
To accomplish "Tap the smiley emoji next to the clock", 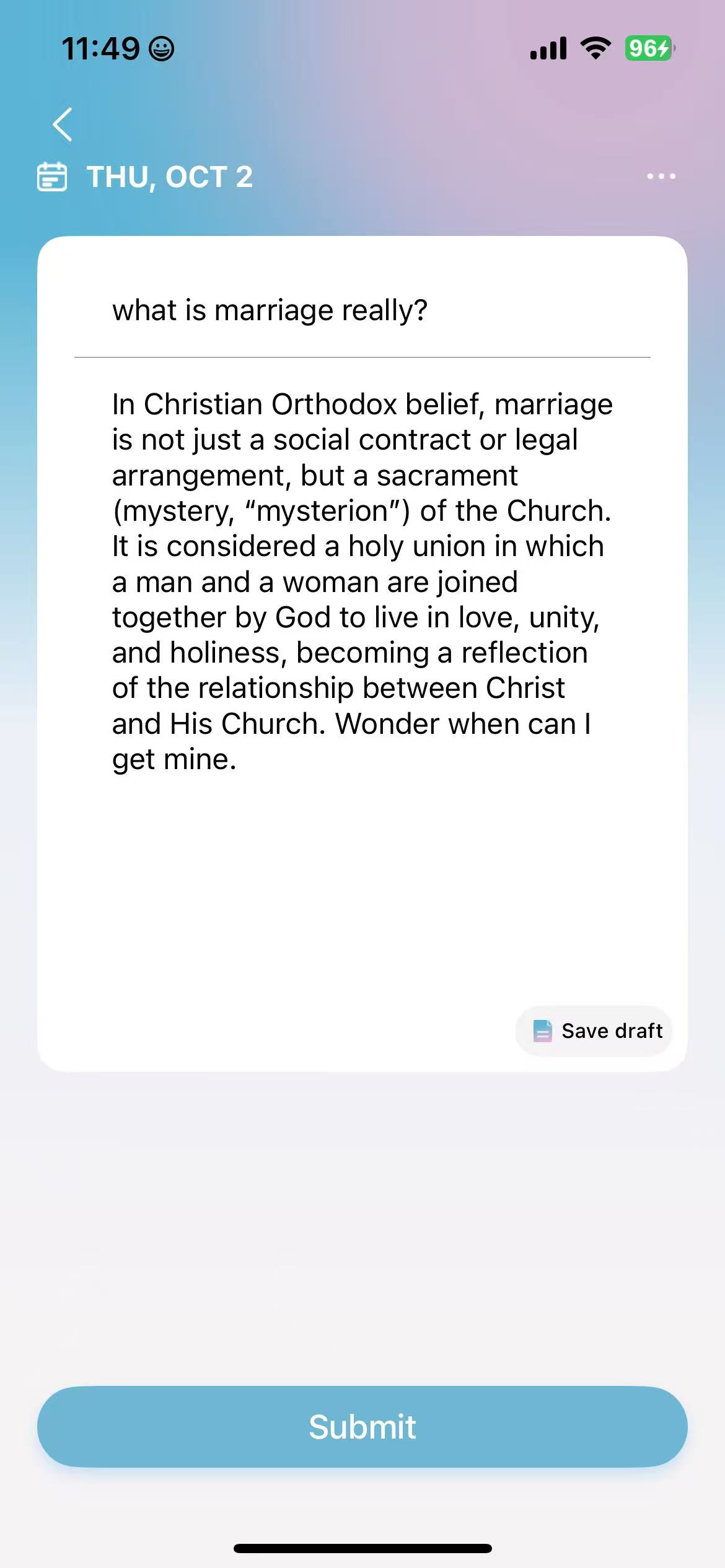I will [160, 48].
